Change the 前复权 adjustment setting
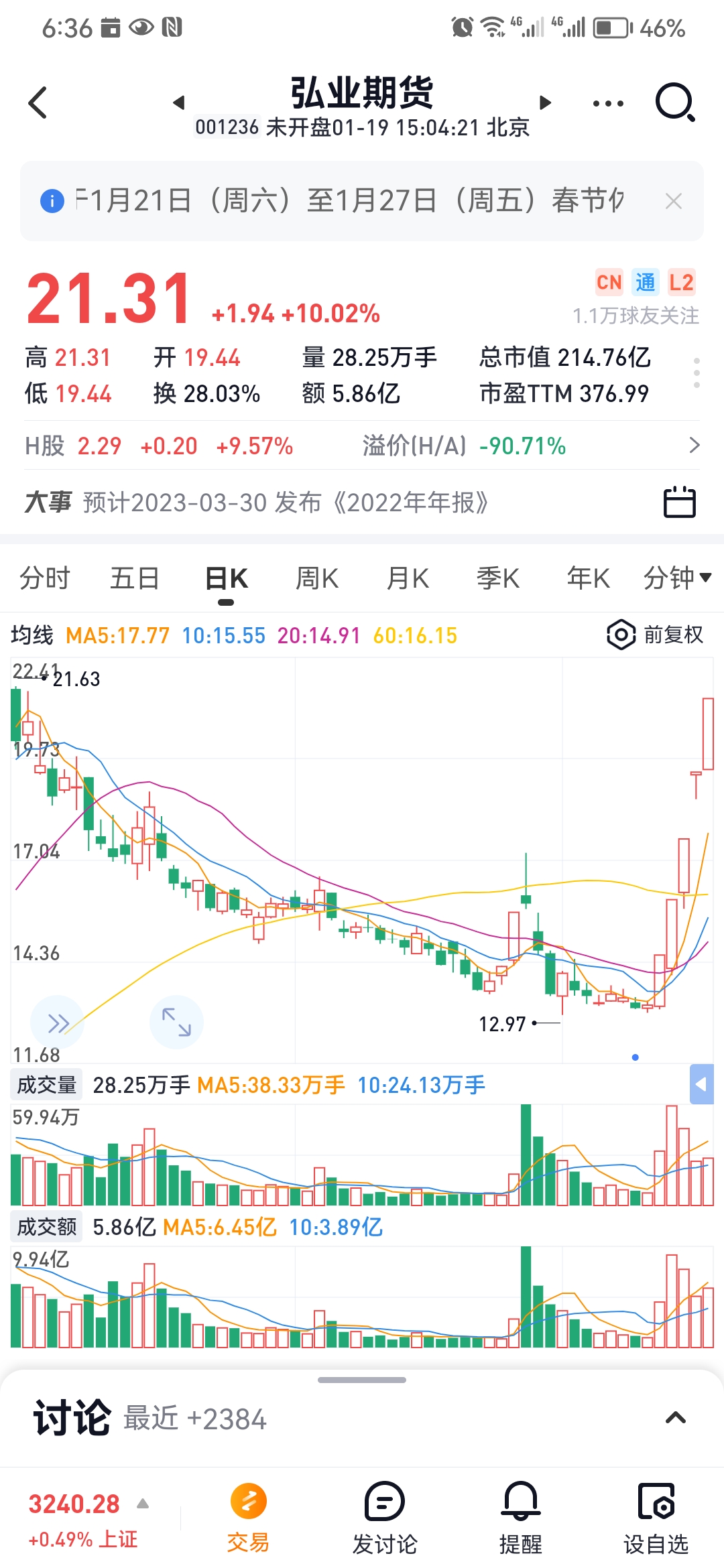Screen dimensions: 724x1568 pyautogui.click(x=655, y=635)
